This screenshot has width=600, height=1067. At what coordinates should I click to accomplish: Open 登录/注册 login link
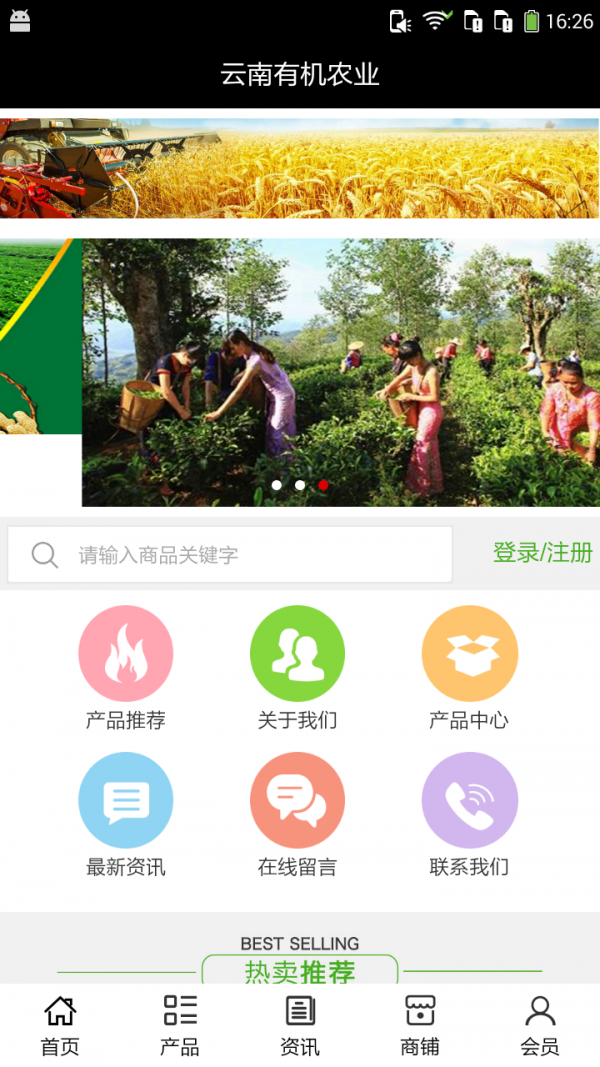click(542, 552)
